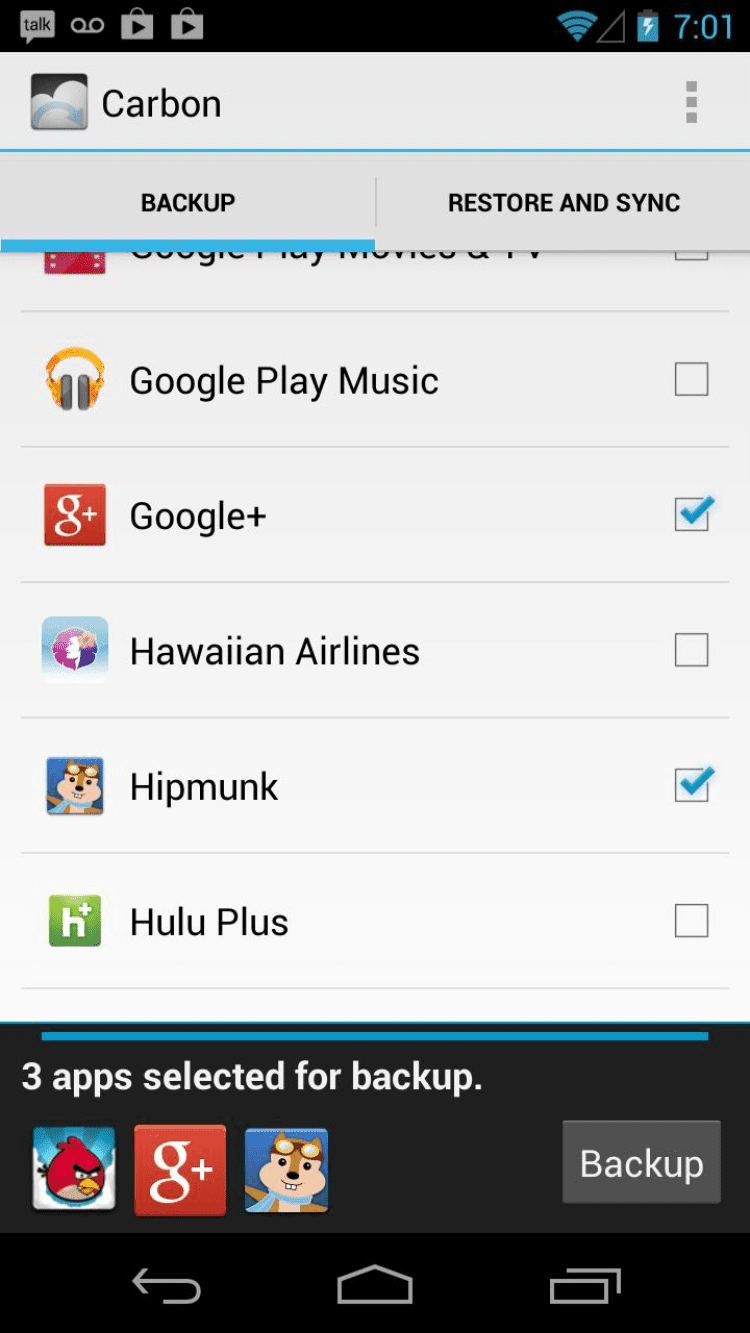
Task: Select the Backup tab
Action: (x=188, y=203)
